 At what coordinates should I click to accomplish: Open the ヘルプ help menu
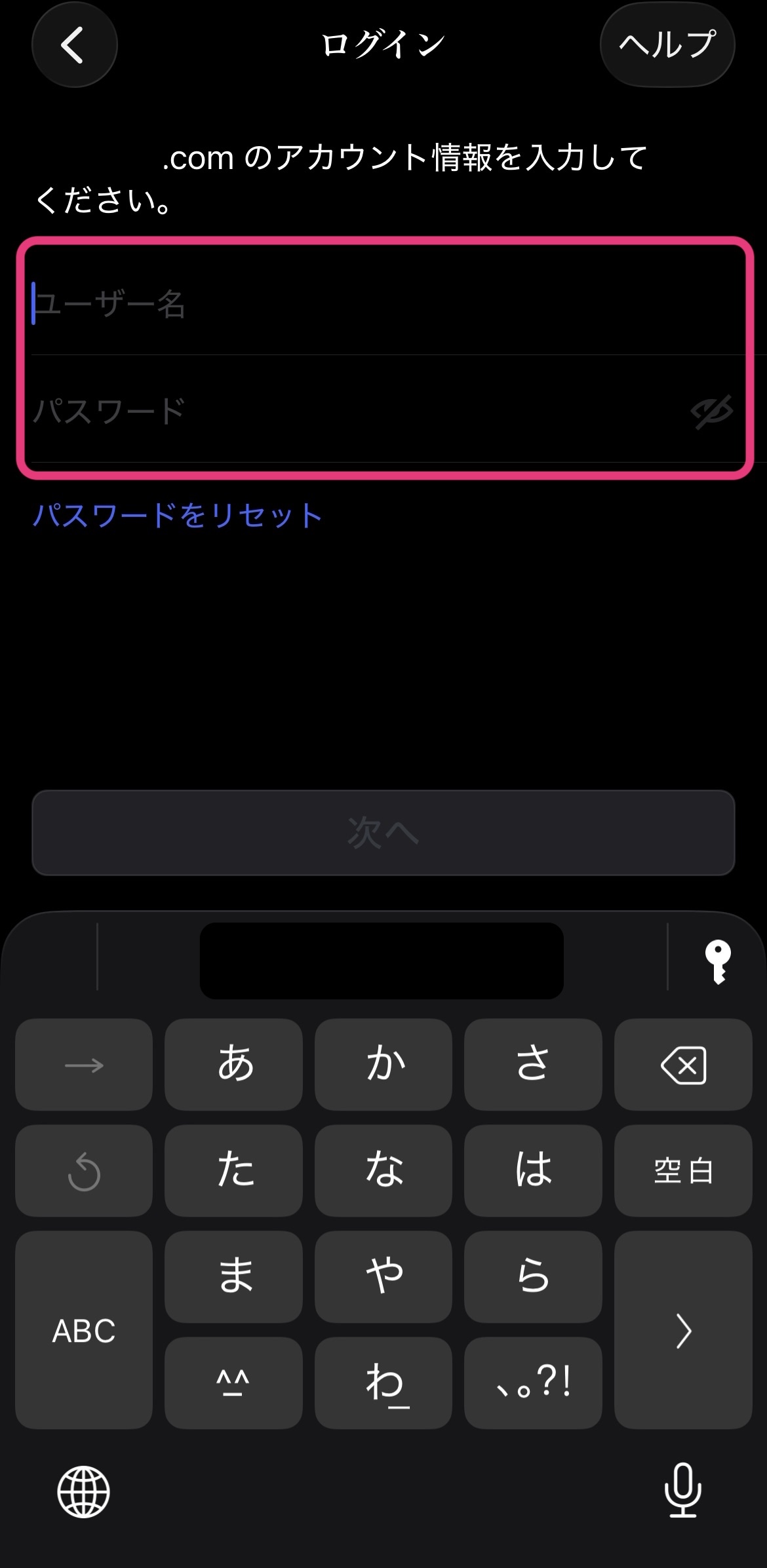click(x=667, y=45)
